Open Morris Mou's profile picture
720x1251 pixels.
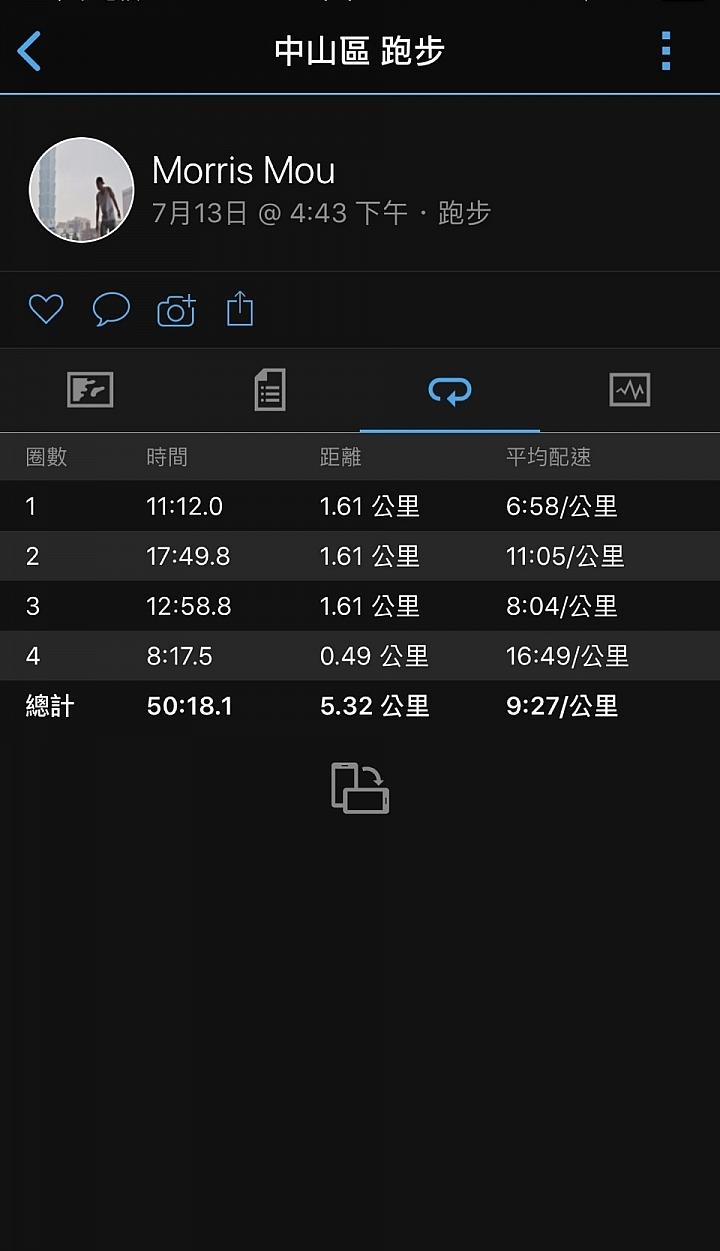(81, 189)
